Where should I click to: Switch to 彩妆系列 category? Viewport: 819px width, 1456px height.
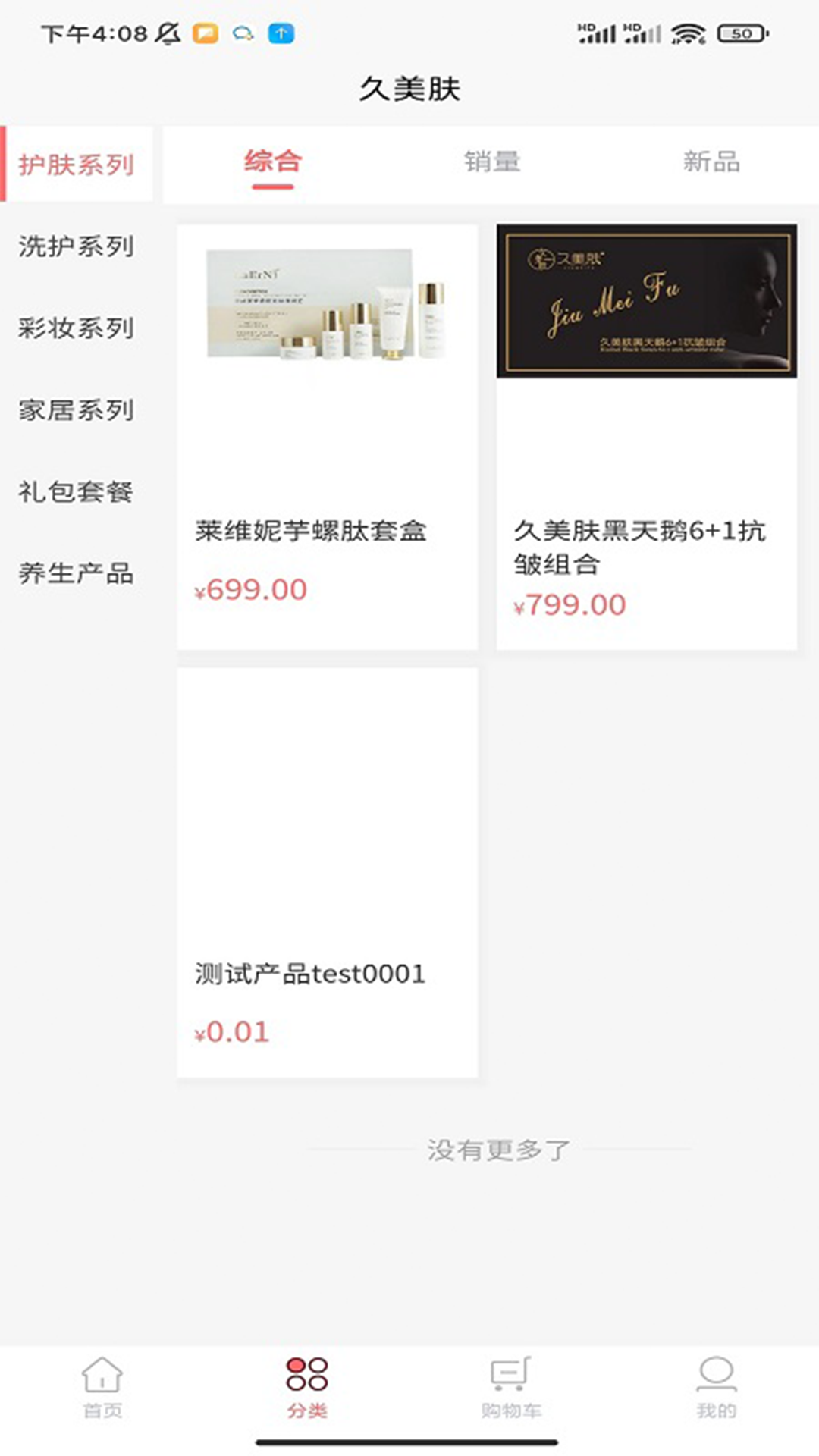pos(77,328)
